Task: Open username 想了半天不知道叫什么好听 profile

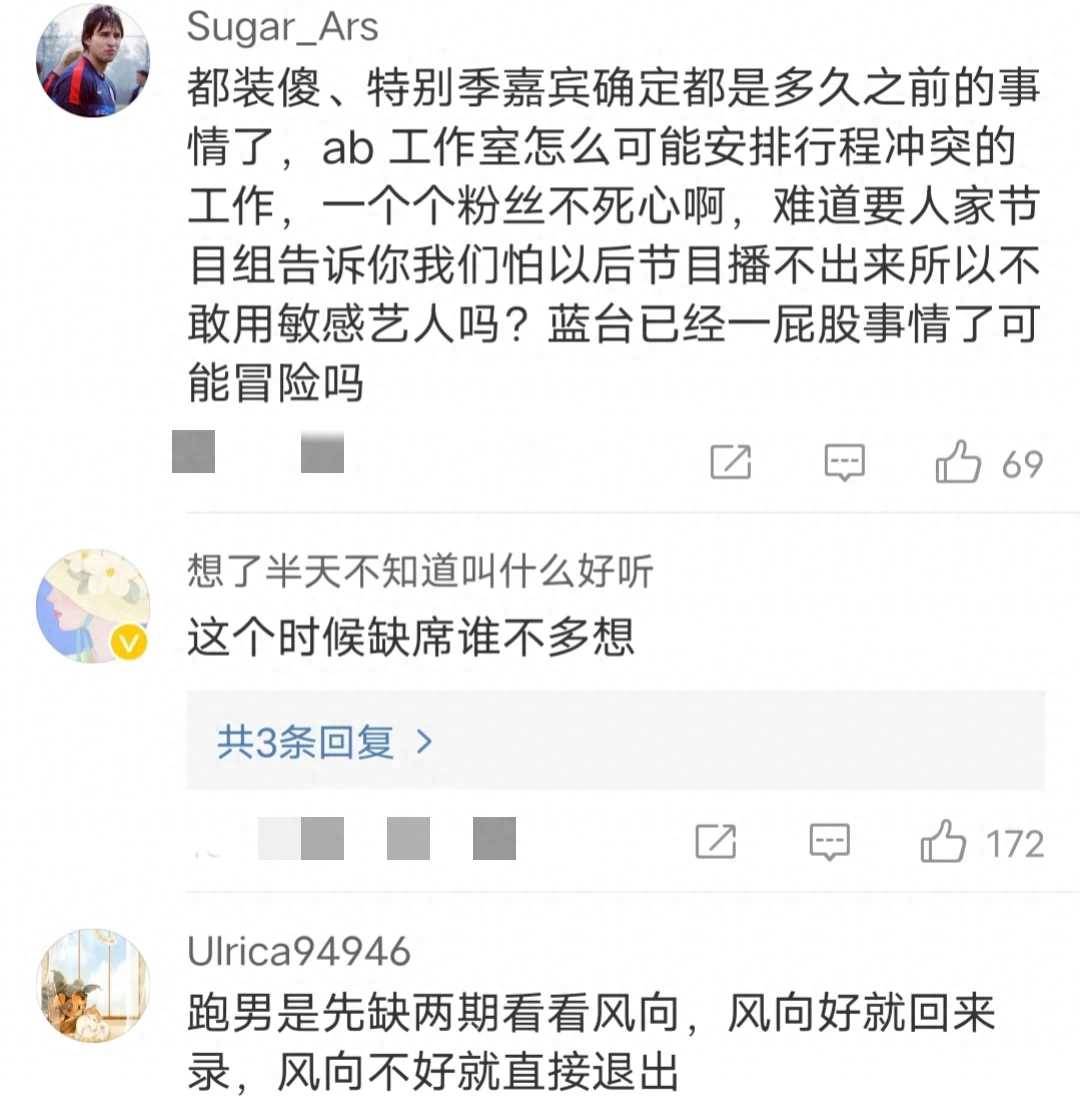Action: coord(420,572)
